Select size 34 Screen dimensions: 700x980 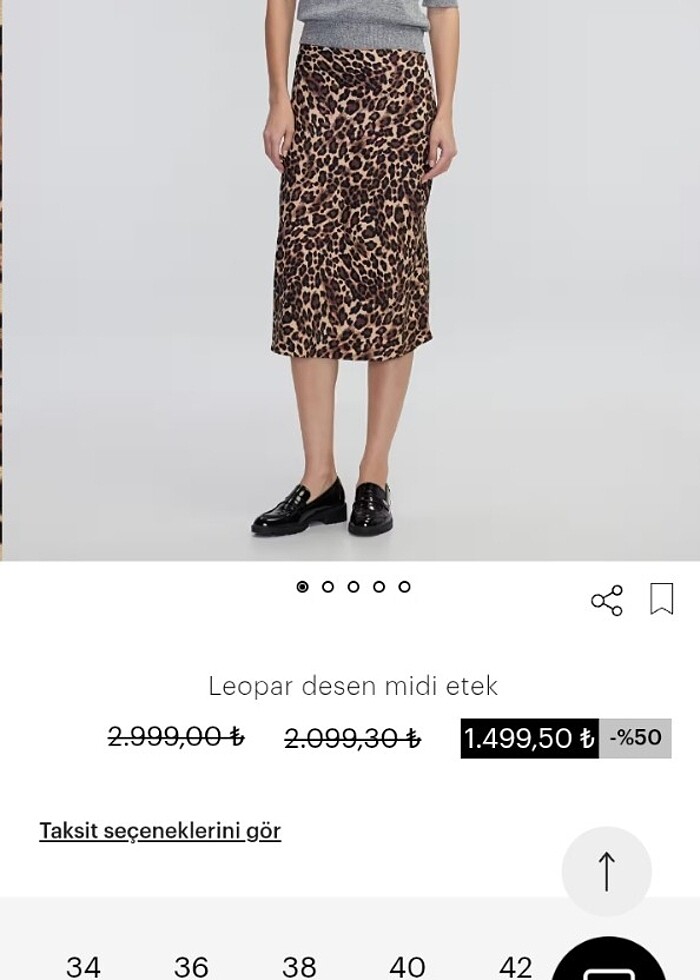coord(83,966)
